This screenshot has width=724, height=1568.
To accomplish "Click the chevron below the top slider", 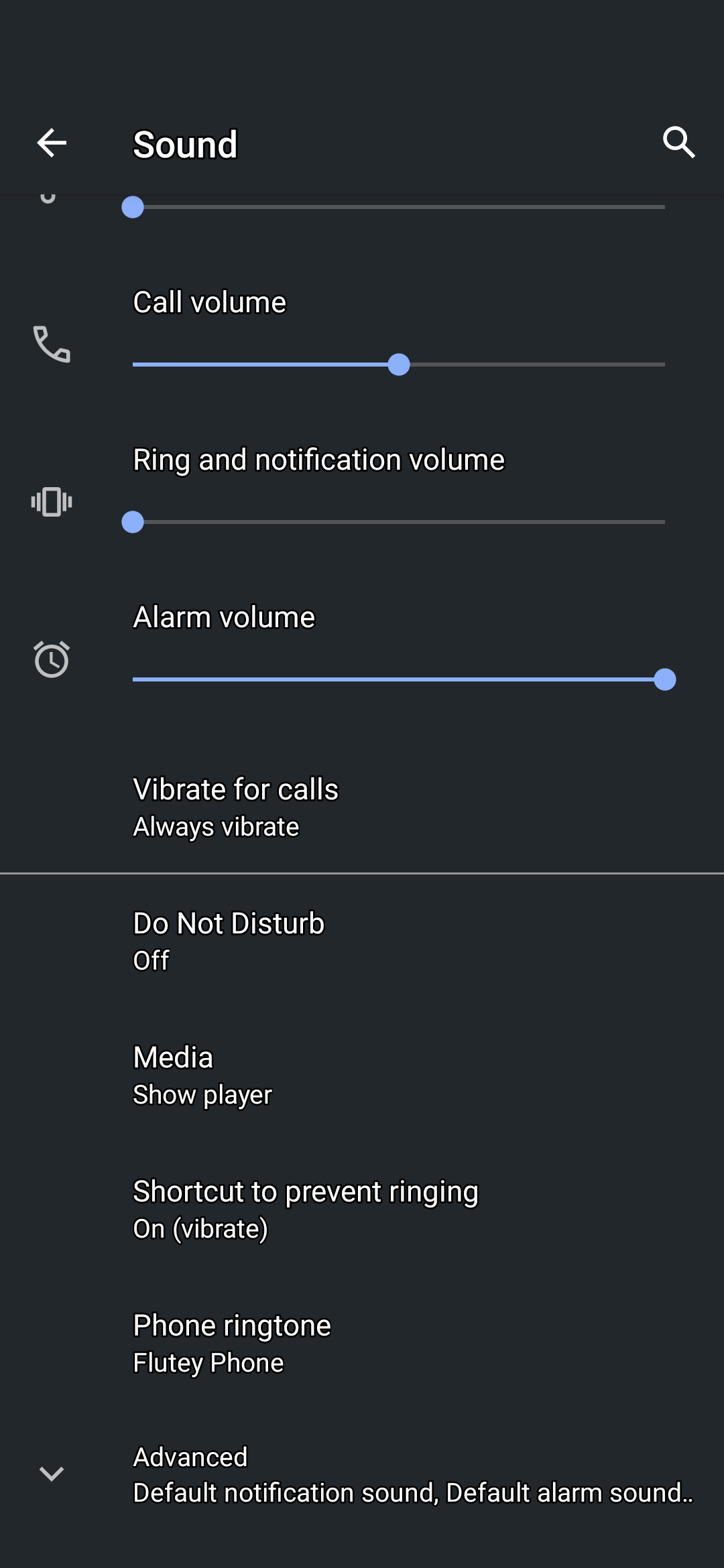I will click(52, 235).
